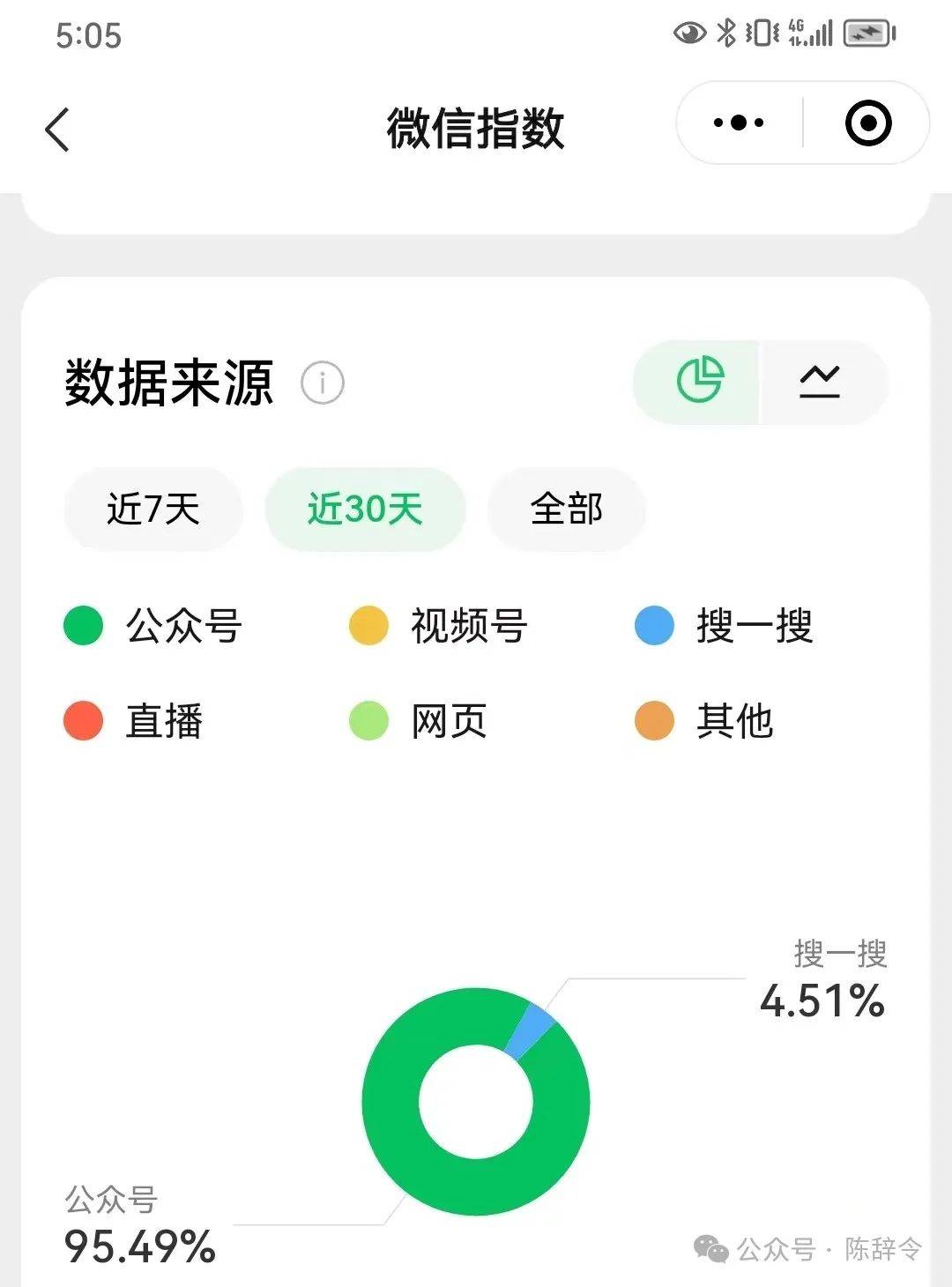Tap the circular close/minimize capsule icon
Viewport: 952px width, 1287px height.
(866, 123)
